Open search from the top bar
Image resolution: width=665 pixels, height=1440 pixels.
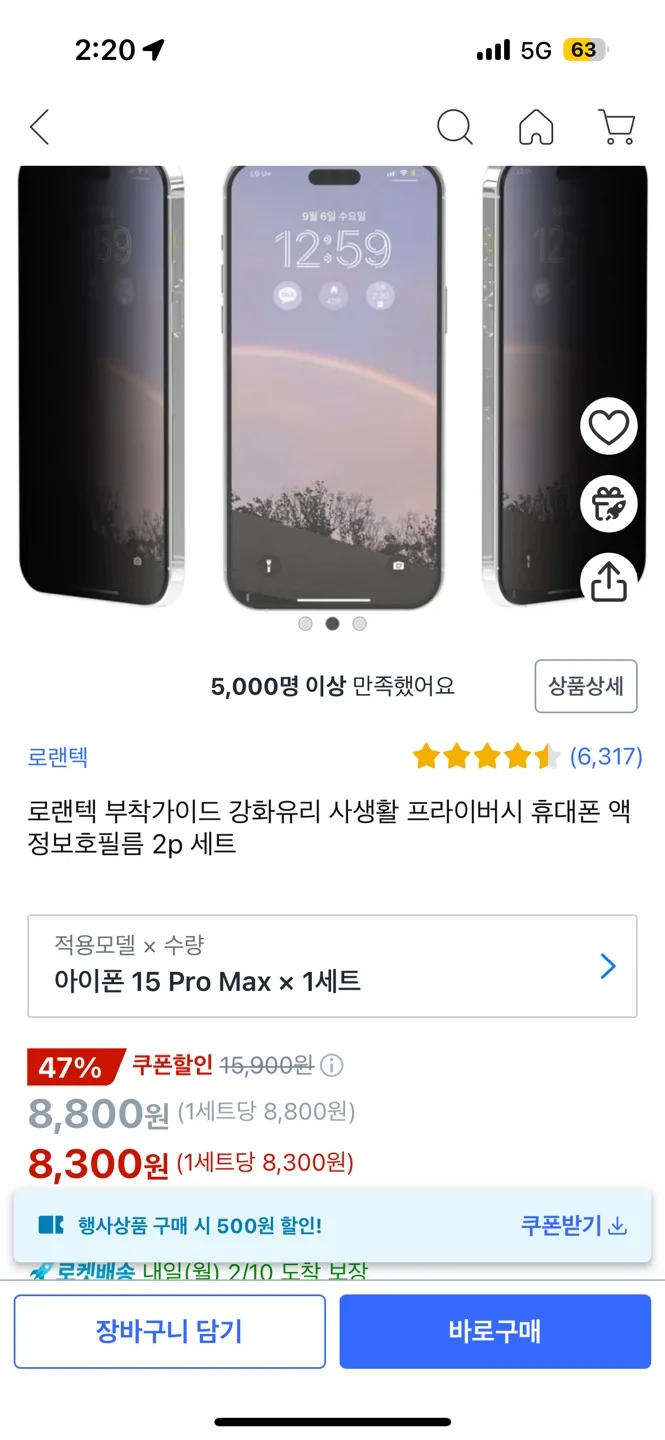click(455, 127)
